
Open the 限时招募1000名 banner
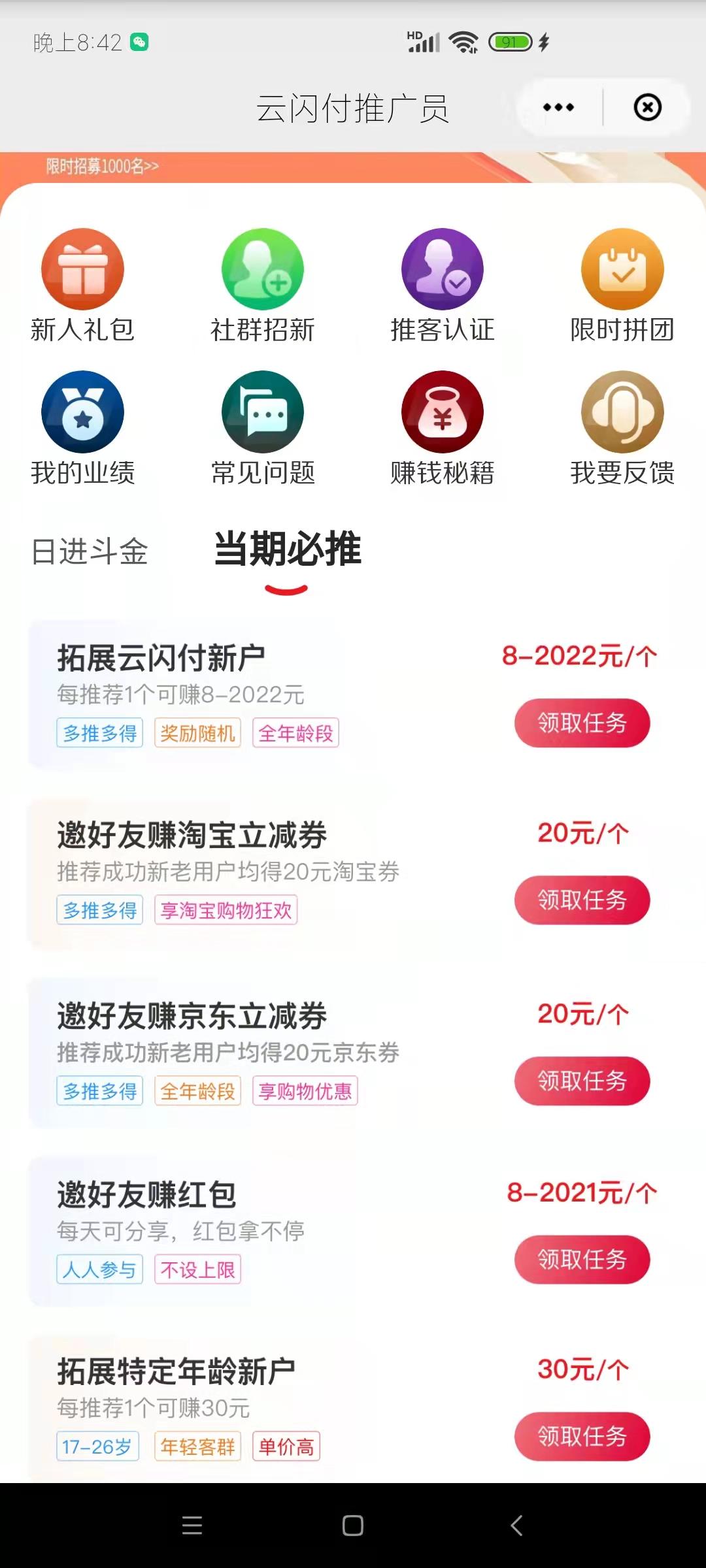point(103,167)
